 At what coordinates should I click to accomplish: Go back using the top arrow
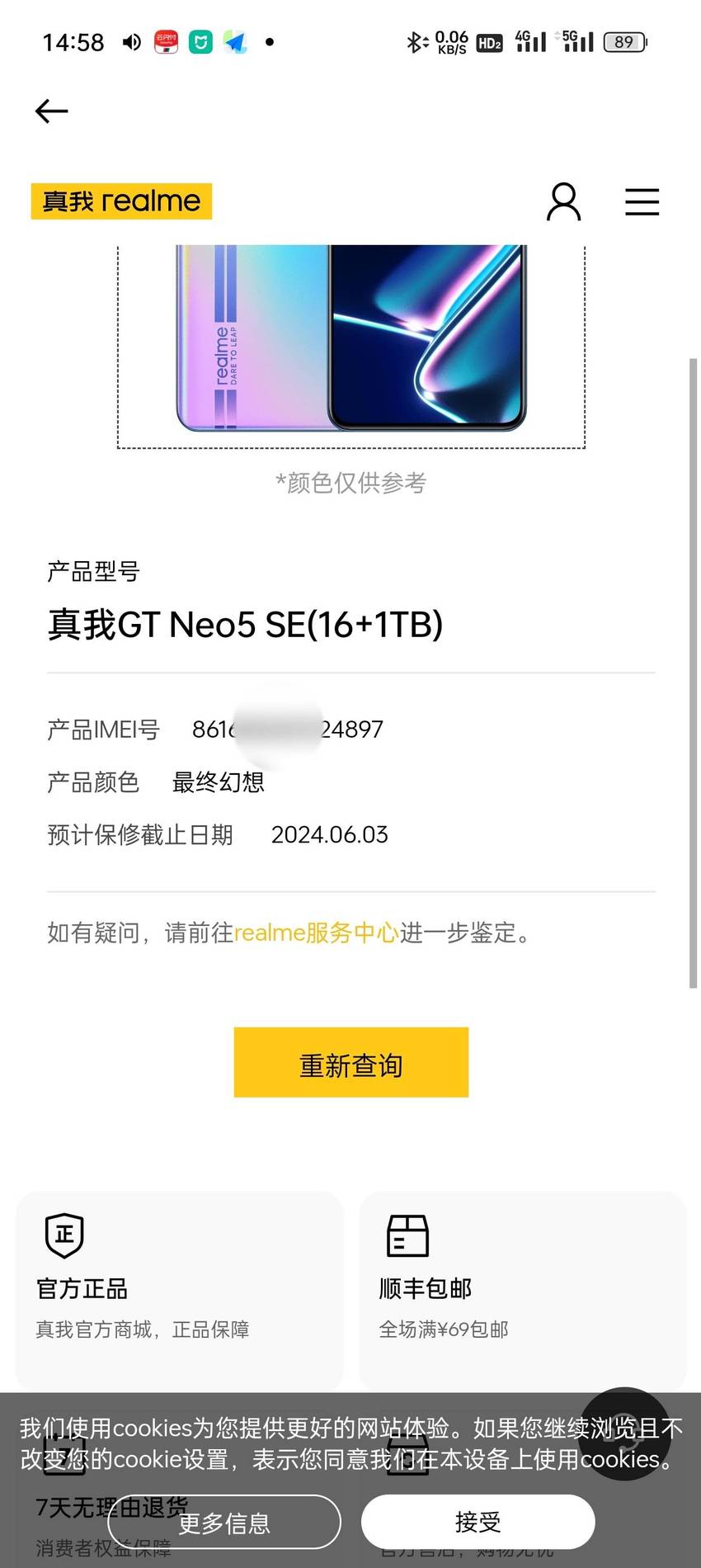pyautogui.click(x=51, y=111)
